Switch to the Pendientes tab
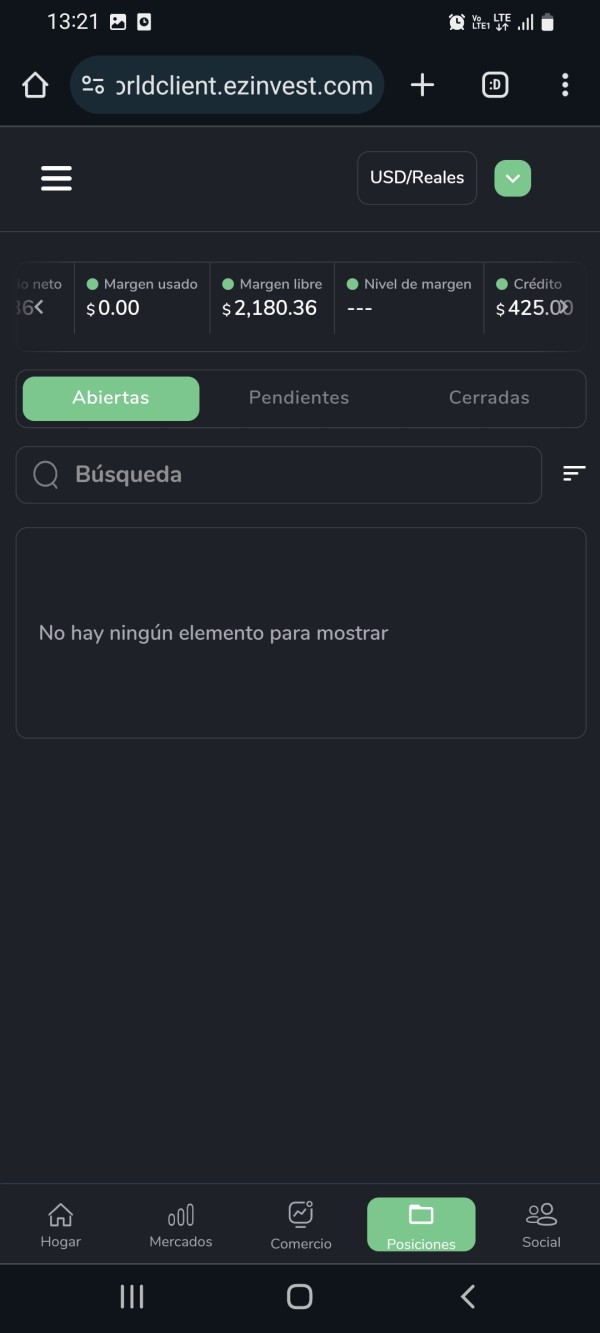This screenshot has height=1333, width=600. (299, 398)
